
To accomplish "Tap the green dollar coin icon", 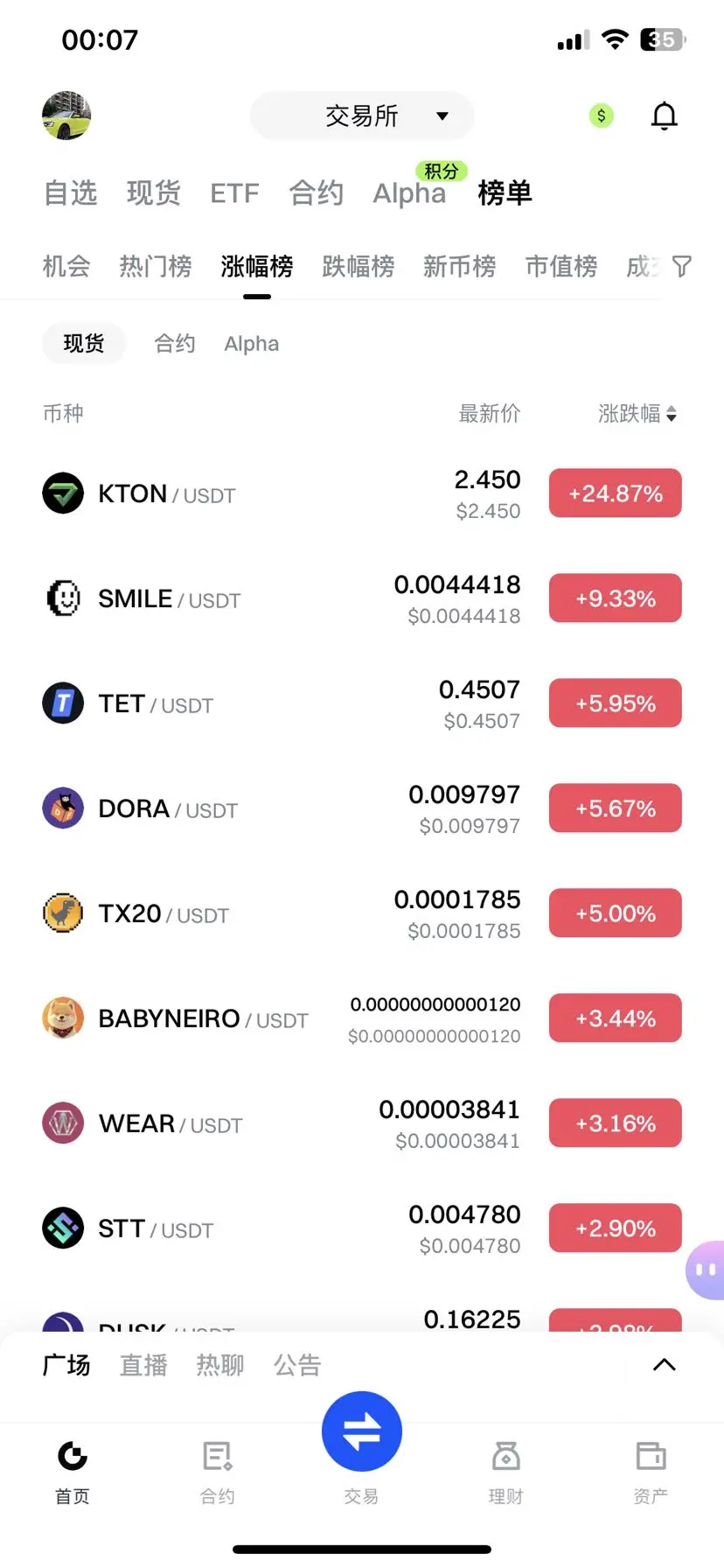I will point(602,115).
